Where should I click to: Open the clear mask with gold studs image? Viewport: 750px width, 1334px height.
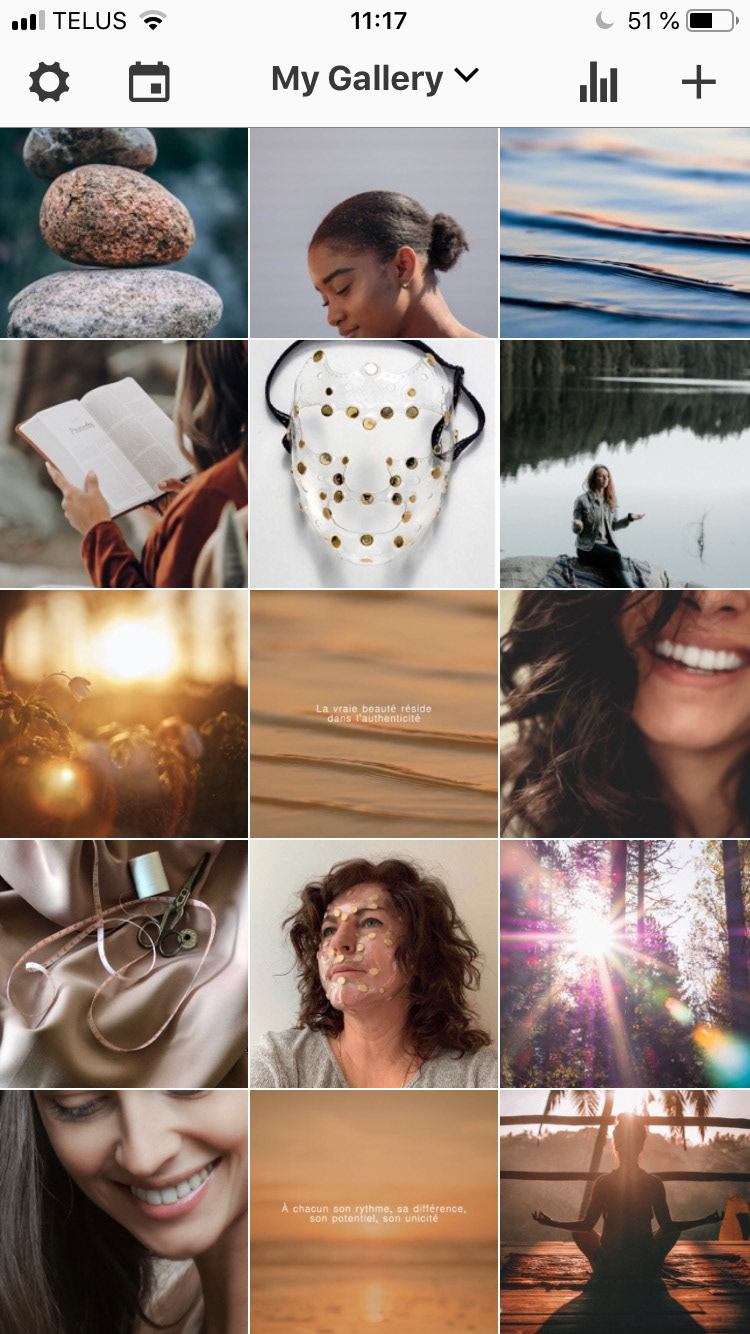tap(374, 464)
